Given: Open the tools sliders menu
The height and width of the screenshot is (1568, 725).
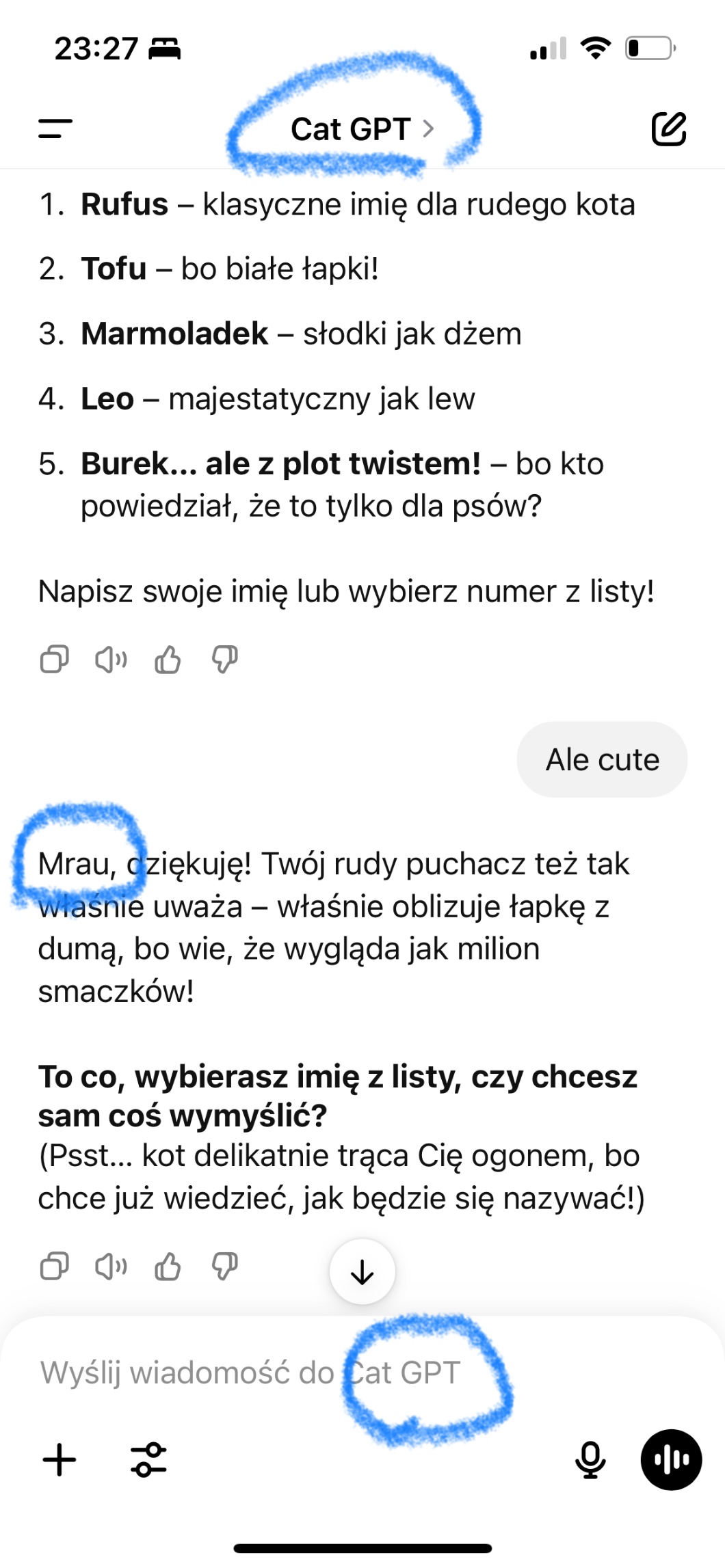Looking at the screenshot, I should pos(148,1460).
